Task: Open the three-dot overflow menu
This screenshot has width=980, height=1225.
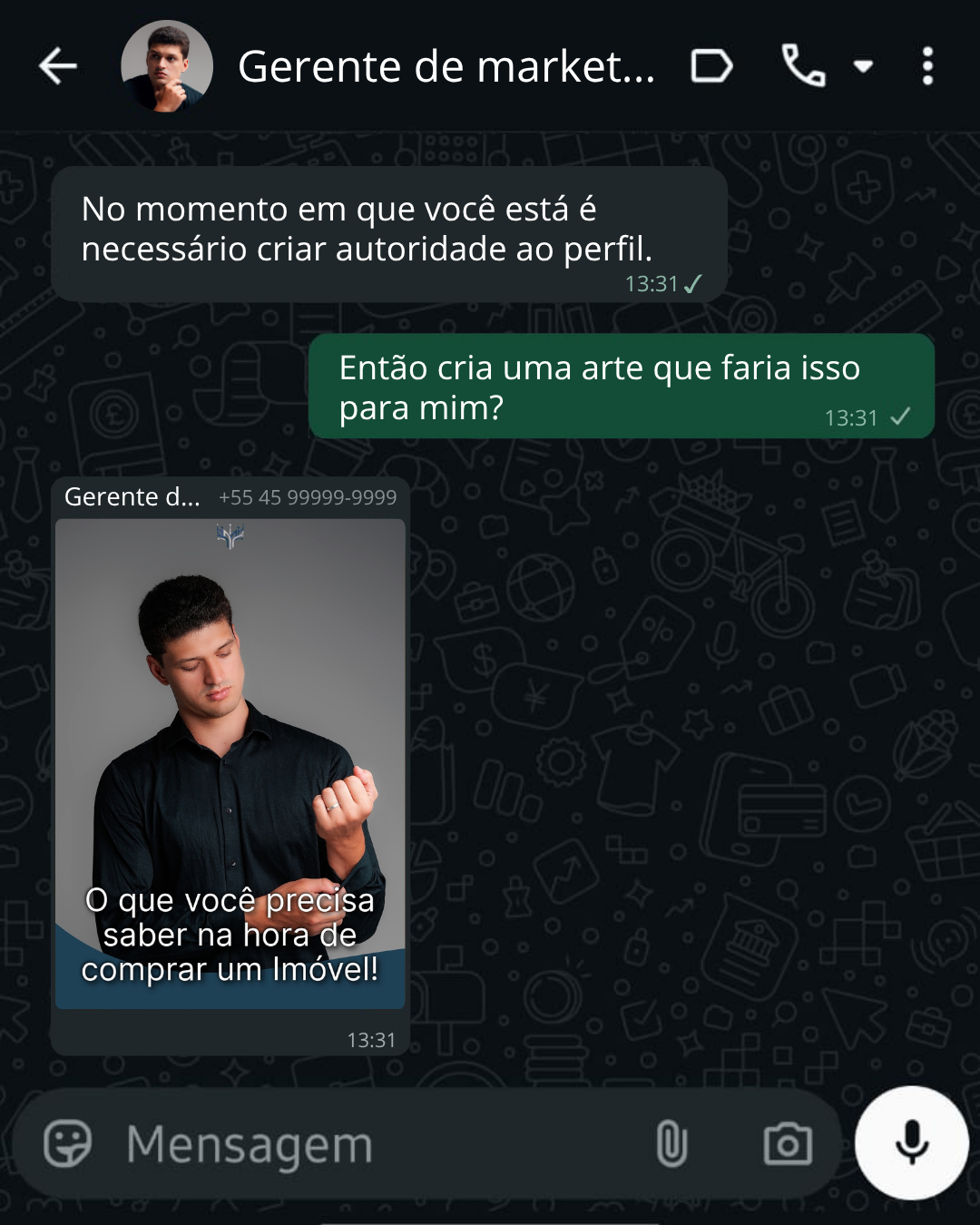Action: [927, 65]
